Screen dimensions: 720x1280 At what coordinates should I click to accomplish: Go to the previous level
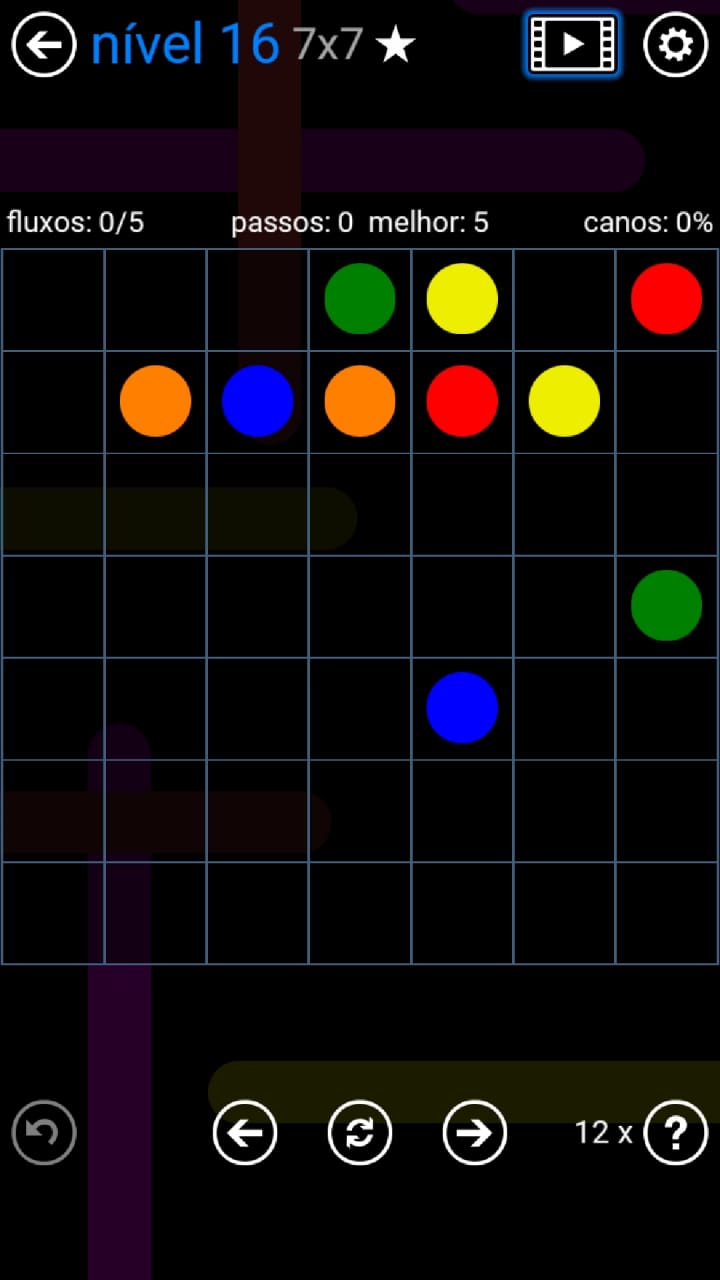coord(245,1132)
